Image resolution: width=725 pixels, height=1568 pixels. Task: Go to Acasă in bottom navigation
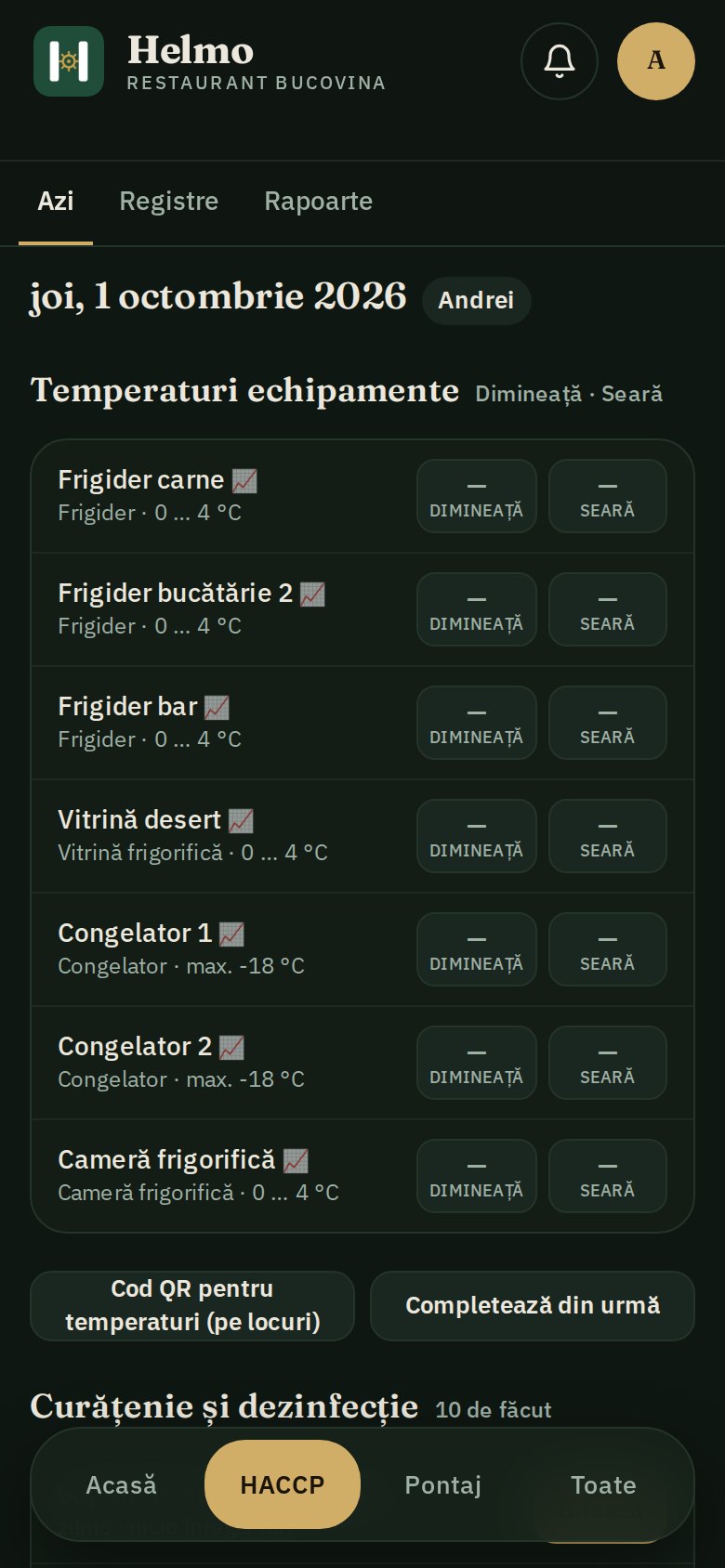[121, 1484]
